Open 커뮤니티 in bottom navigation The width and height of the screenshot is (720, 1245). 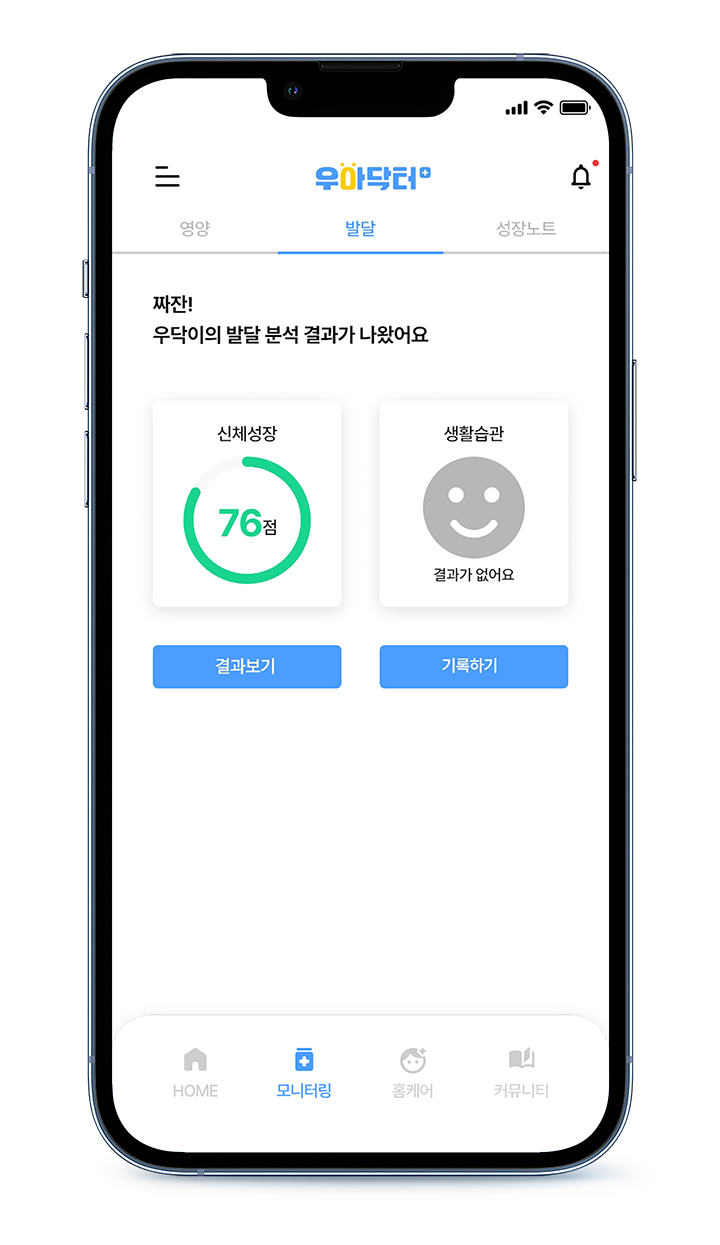pyautogui.click(x=521, y=1073)
